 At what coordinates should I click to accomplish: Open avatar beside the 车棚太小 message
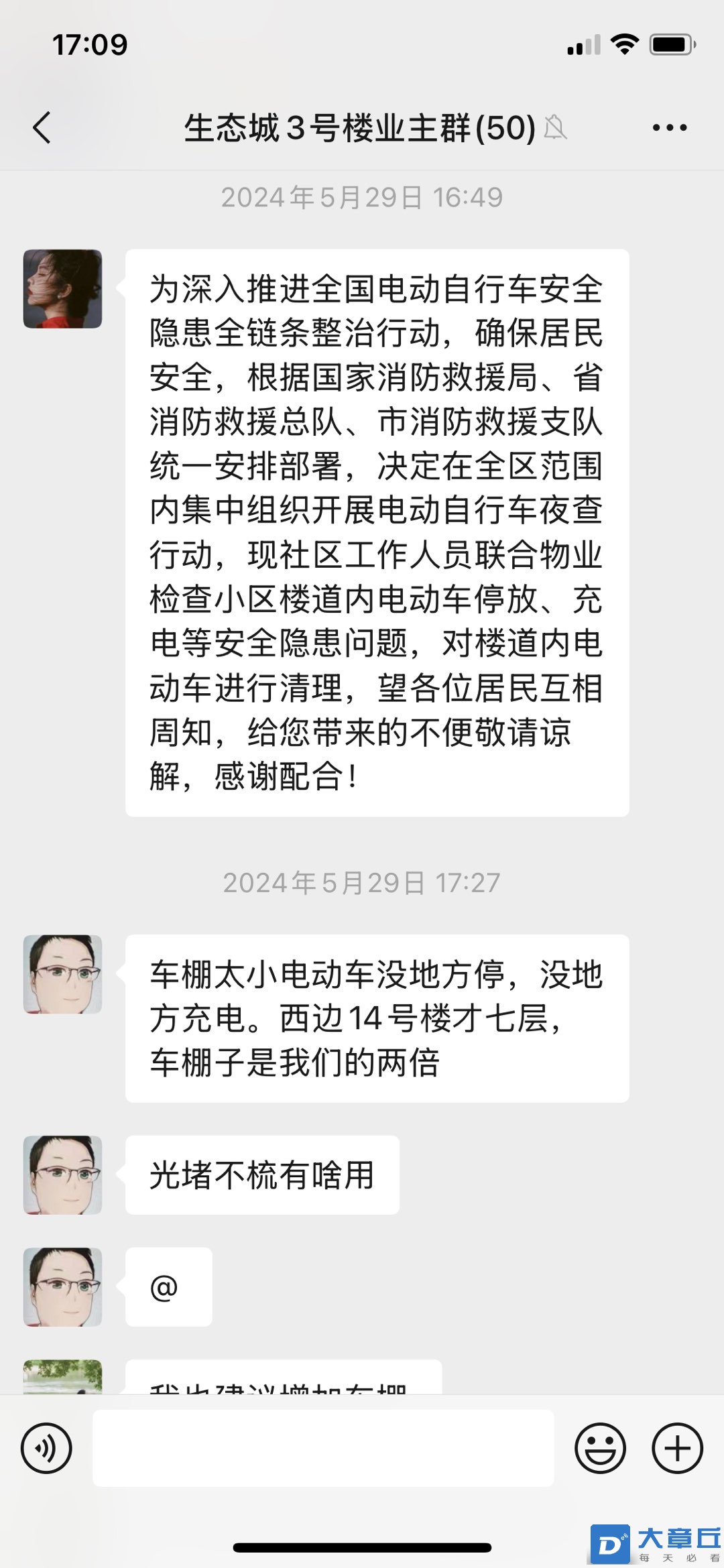pyautogui.click(x=63, y=974)
